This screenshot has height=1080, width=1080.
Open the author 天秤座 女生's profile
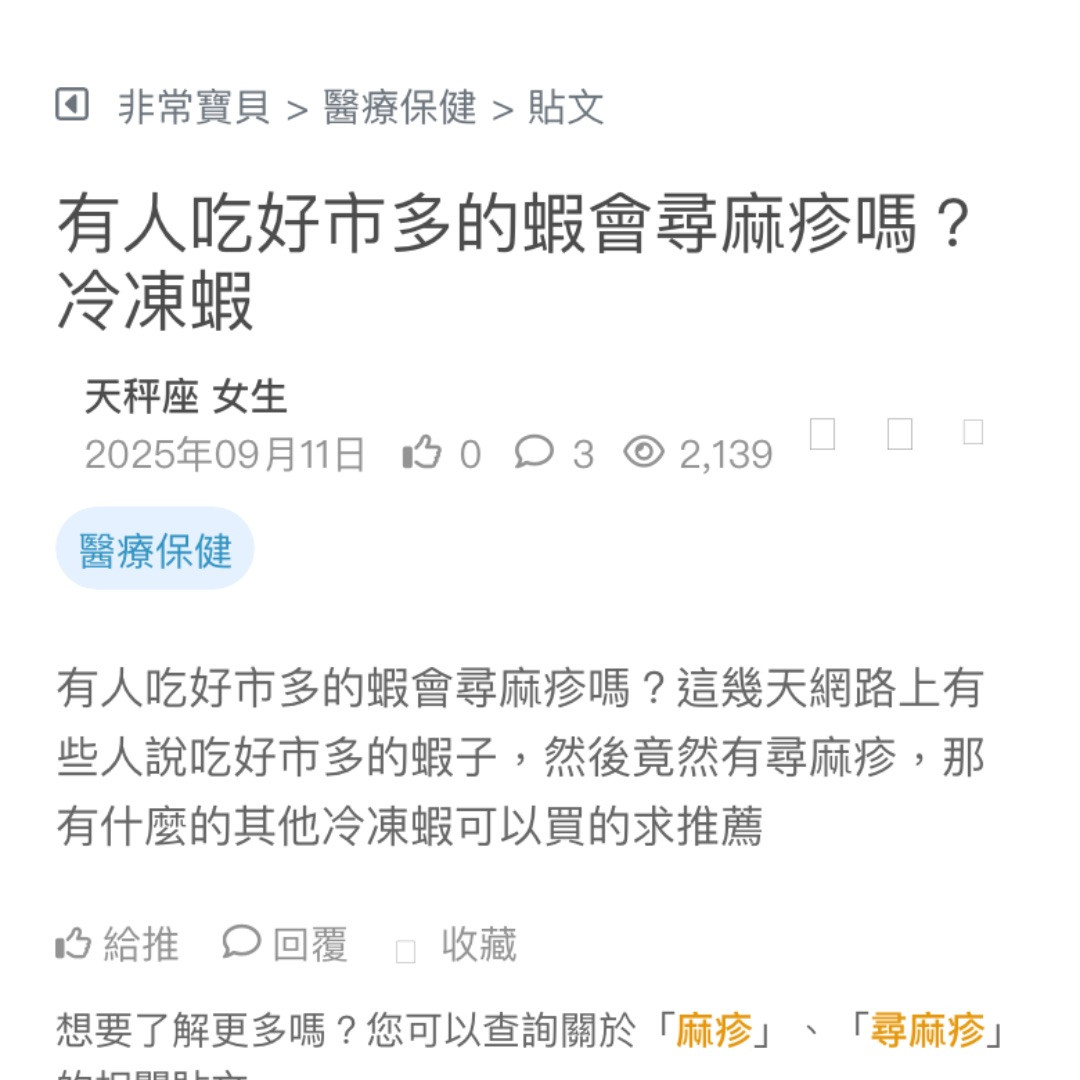(x=186, y=397)
